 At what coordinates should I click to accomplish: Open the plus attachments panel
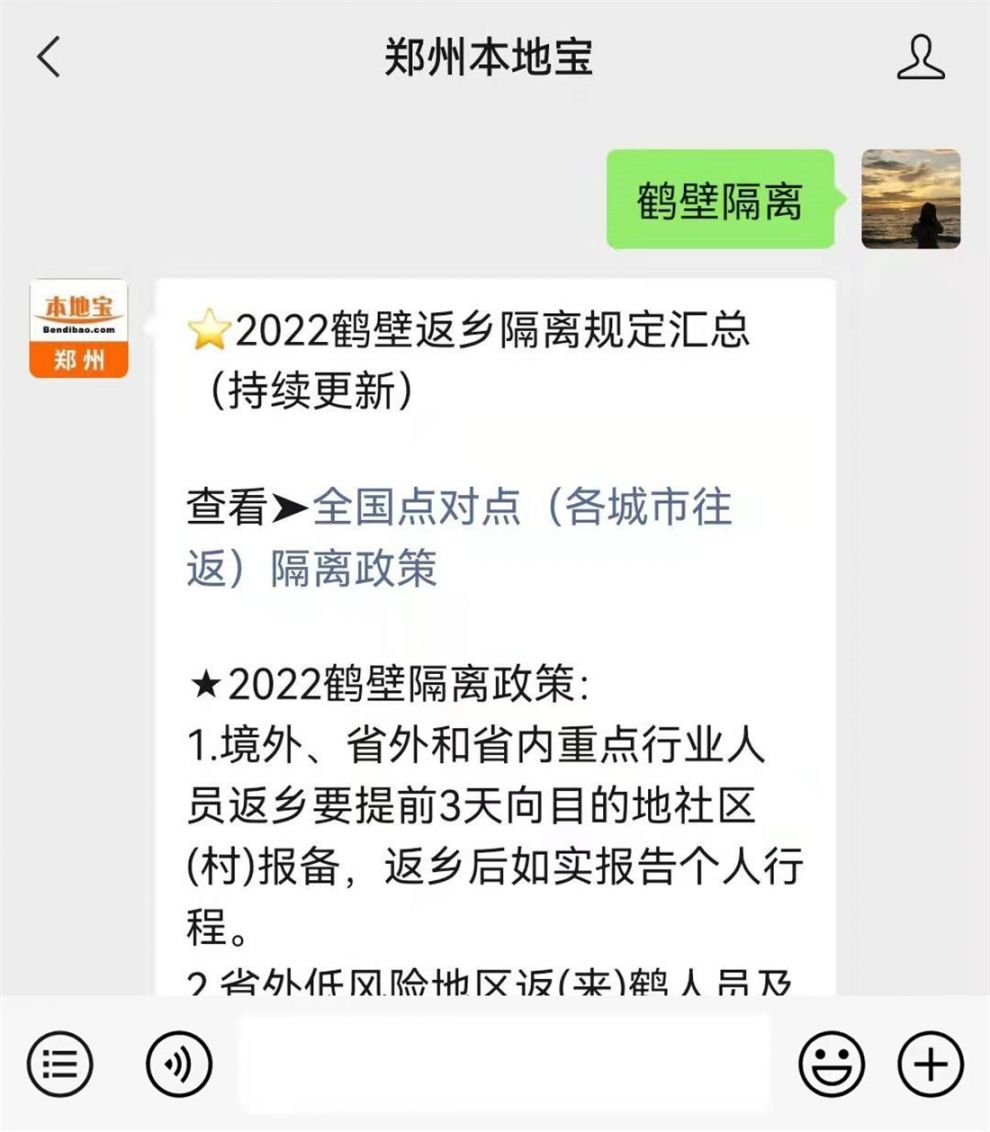pyautogui.click(x=930, y=1062)
